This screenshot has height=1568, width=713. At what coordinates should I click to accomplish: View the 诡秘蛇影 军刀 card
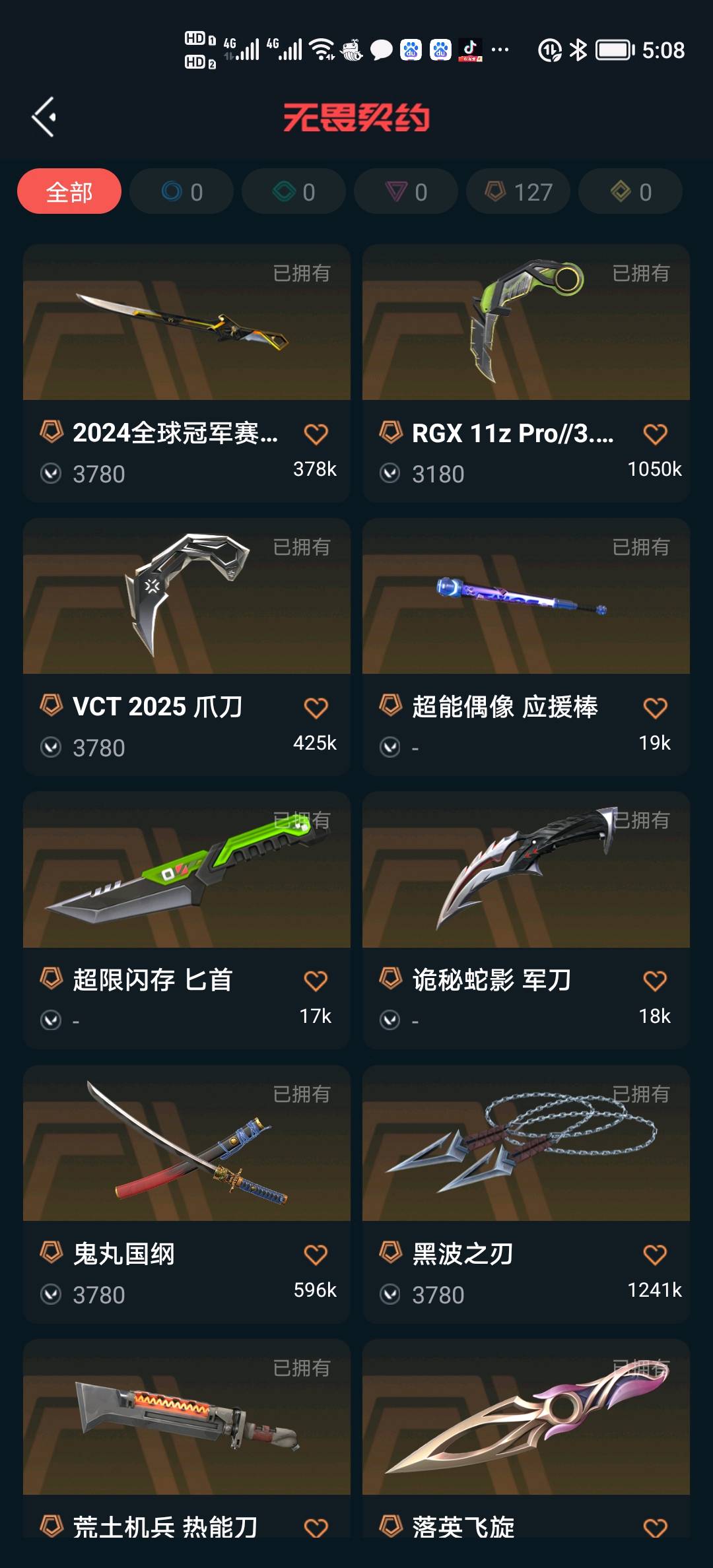coord(526,871)
